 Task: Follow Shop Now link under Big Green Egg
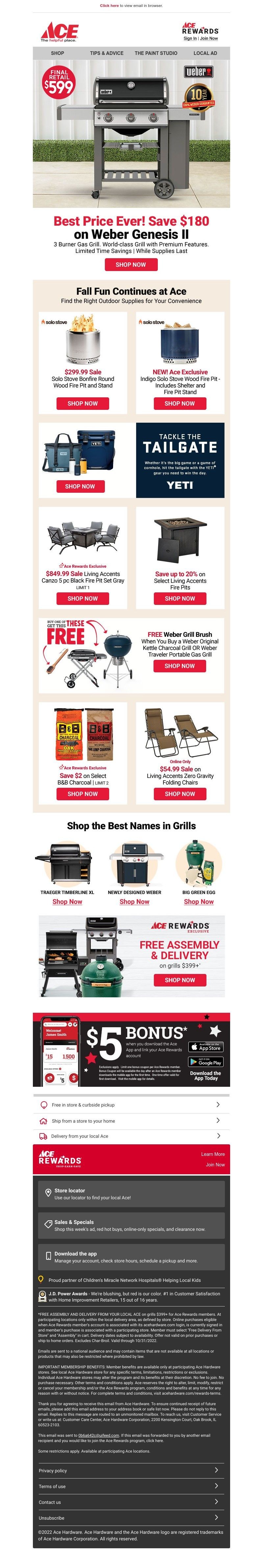[x=199, y=902]
